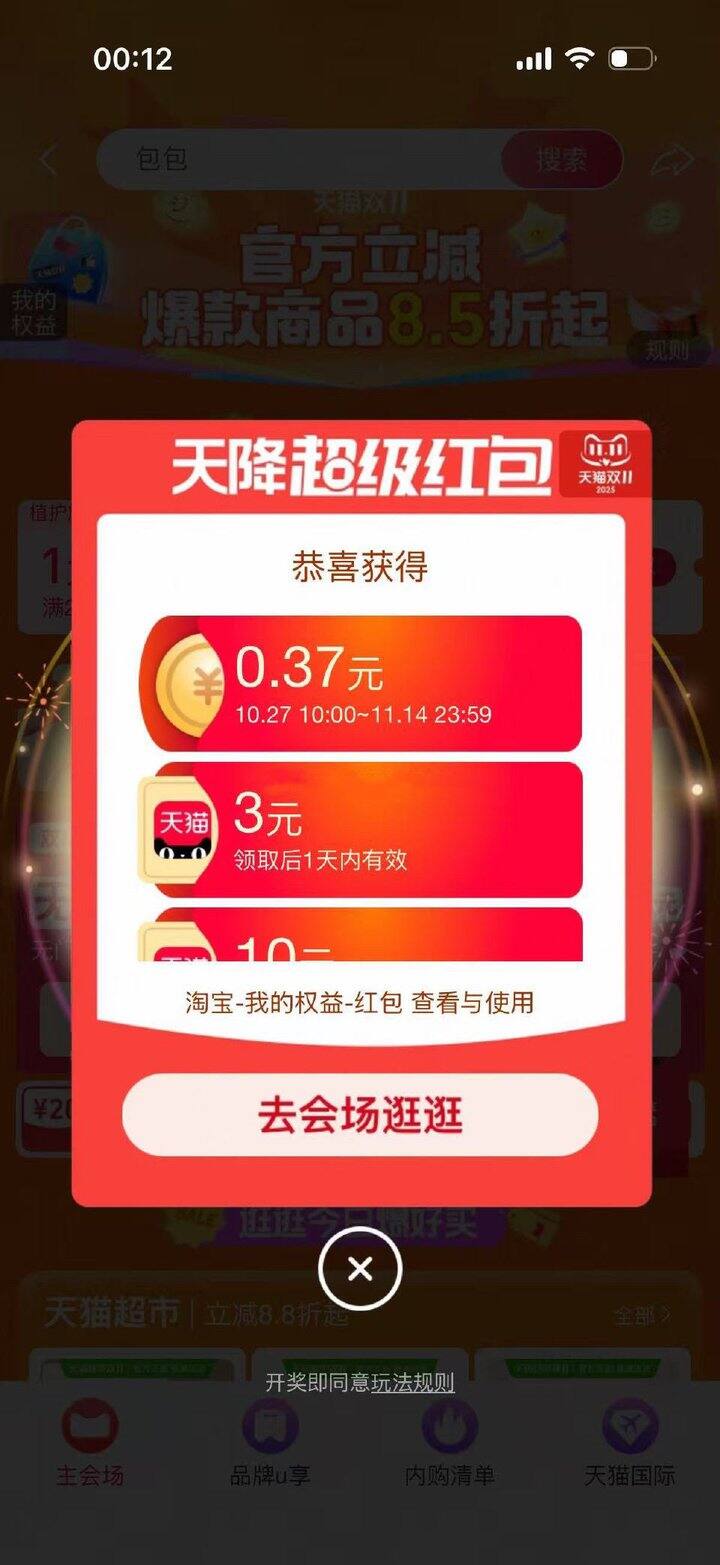Open the 3元 Tmall coupon card

360,830
